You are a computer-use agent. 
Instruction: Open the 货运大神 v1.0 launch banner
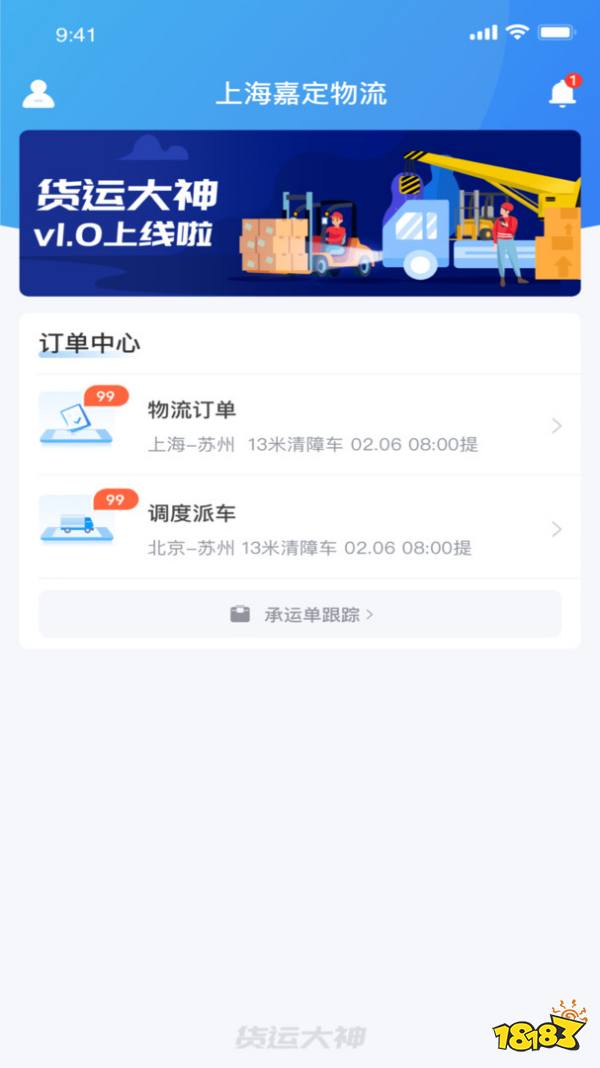click(300, 213)
